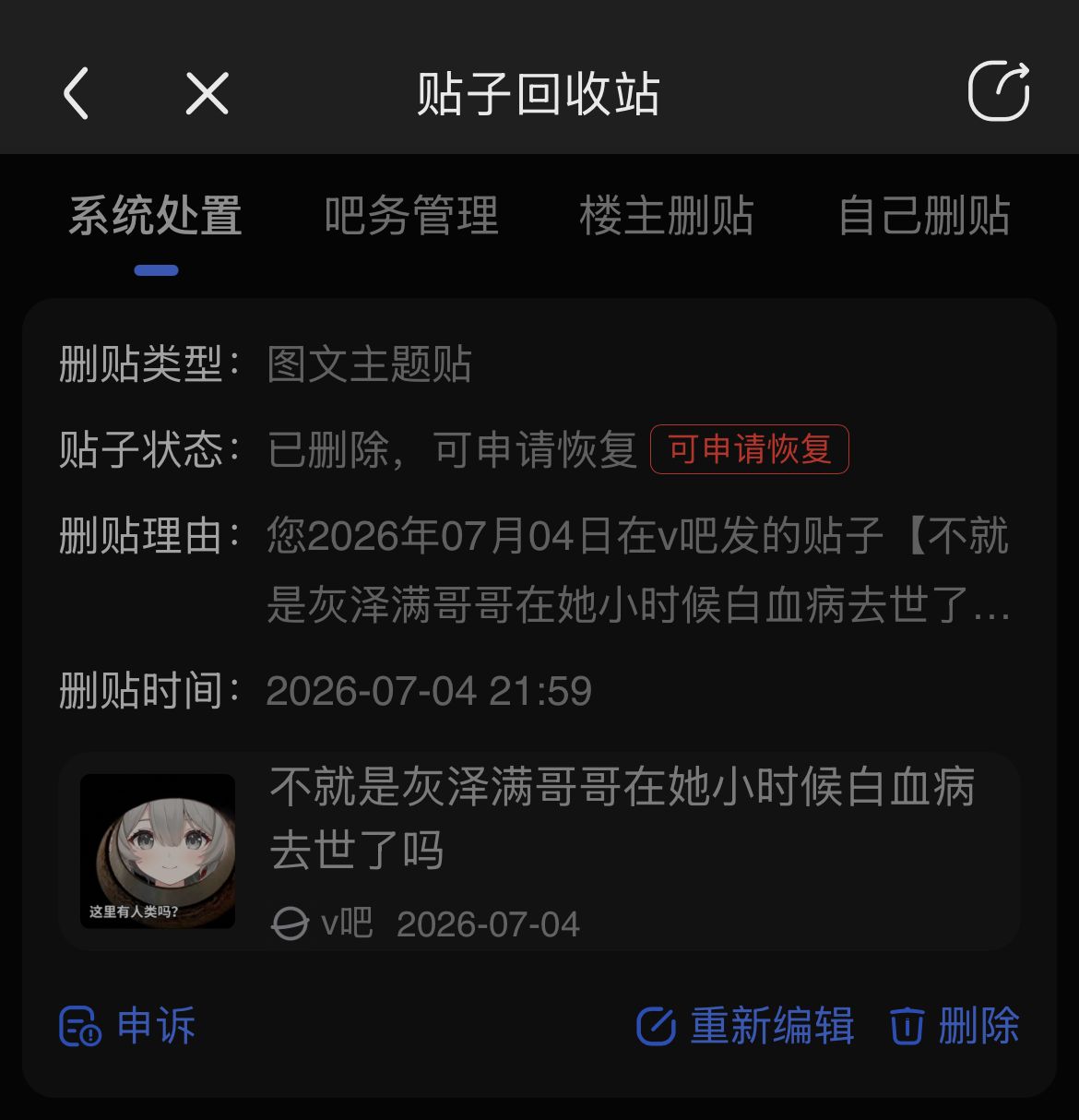Select the 自己删贴 tab
Viewport: 1079px width, 1120px height.
coord(923,216)
